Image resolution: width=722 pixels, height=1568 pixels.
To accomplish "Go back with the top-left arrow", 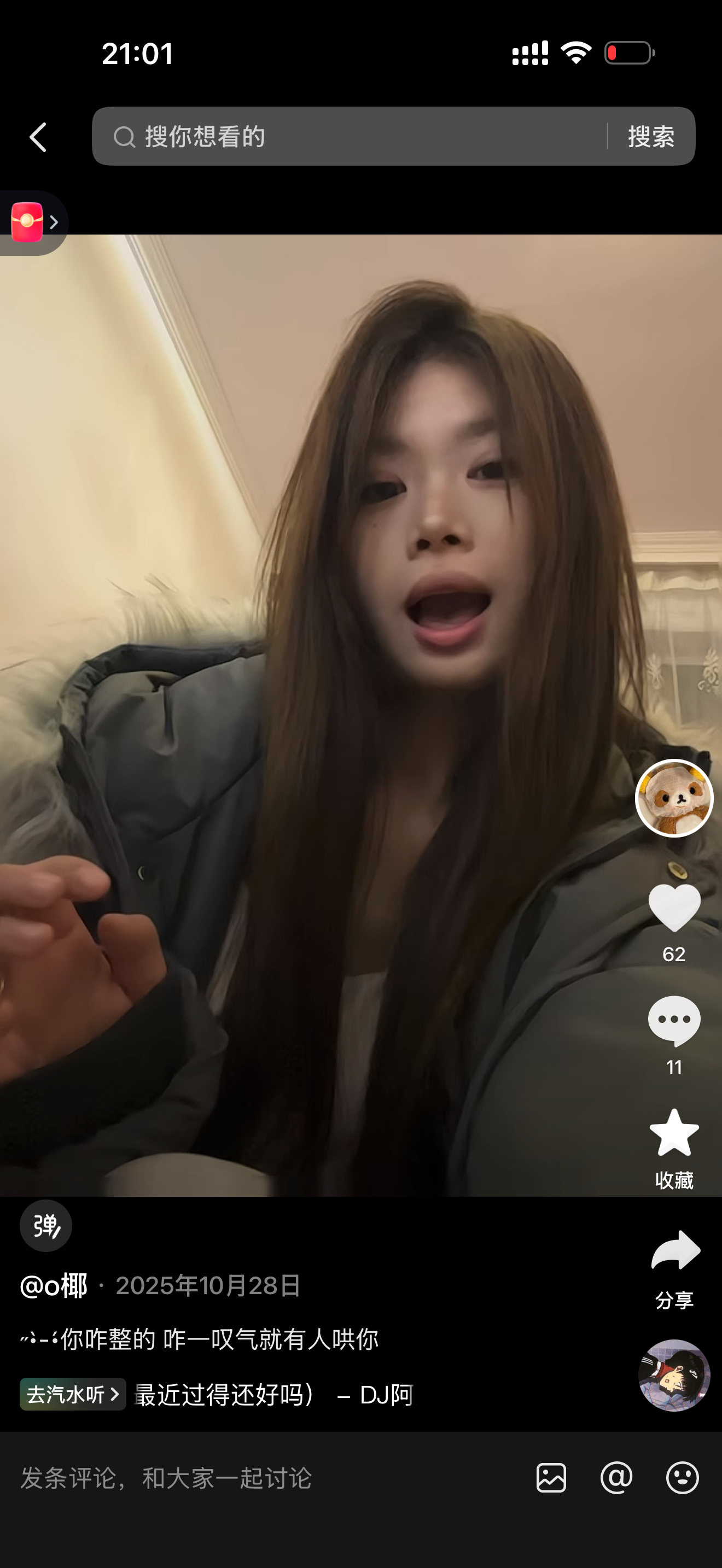I will point(38,137).
